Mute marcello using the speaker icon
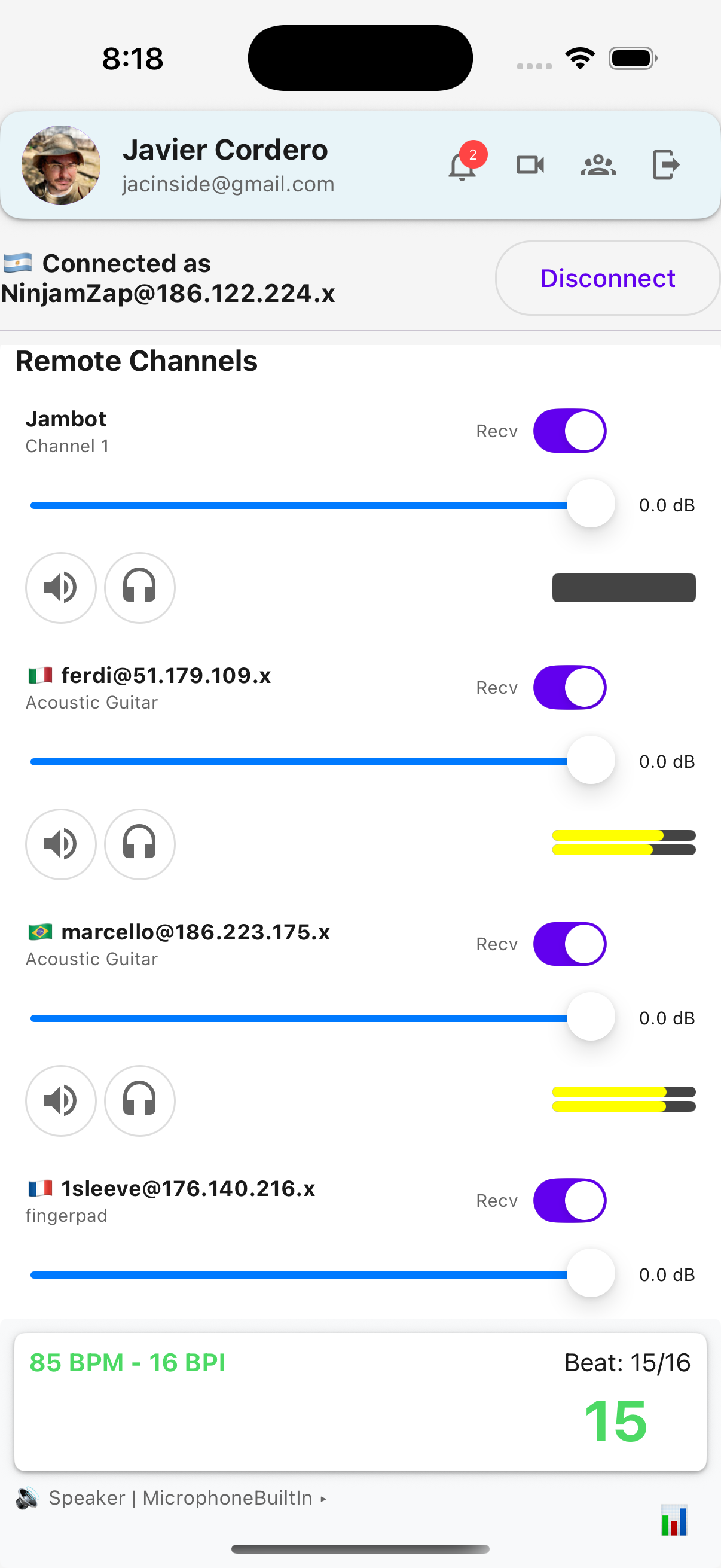 (x=61, y=1100)
